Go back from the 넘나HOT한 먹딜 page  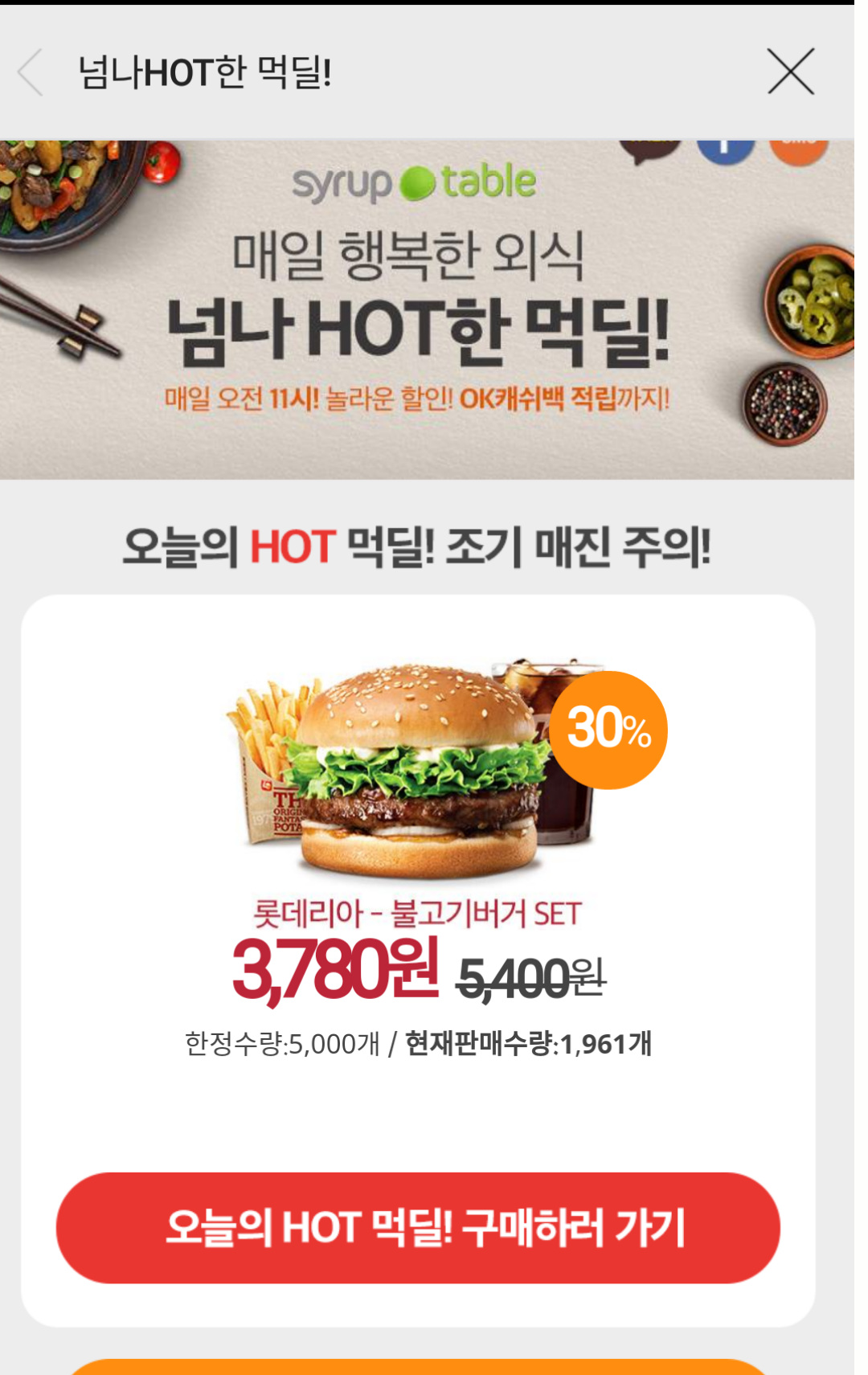pos(31,72)
